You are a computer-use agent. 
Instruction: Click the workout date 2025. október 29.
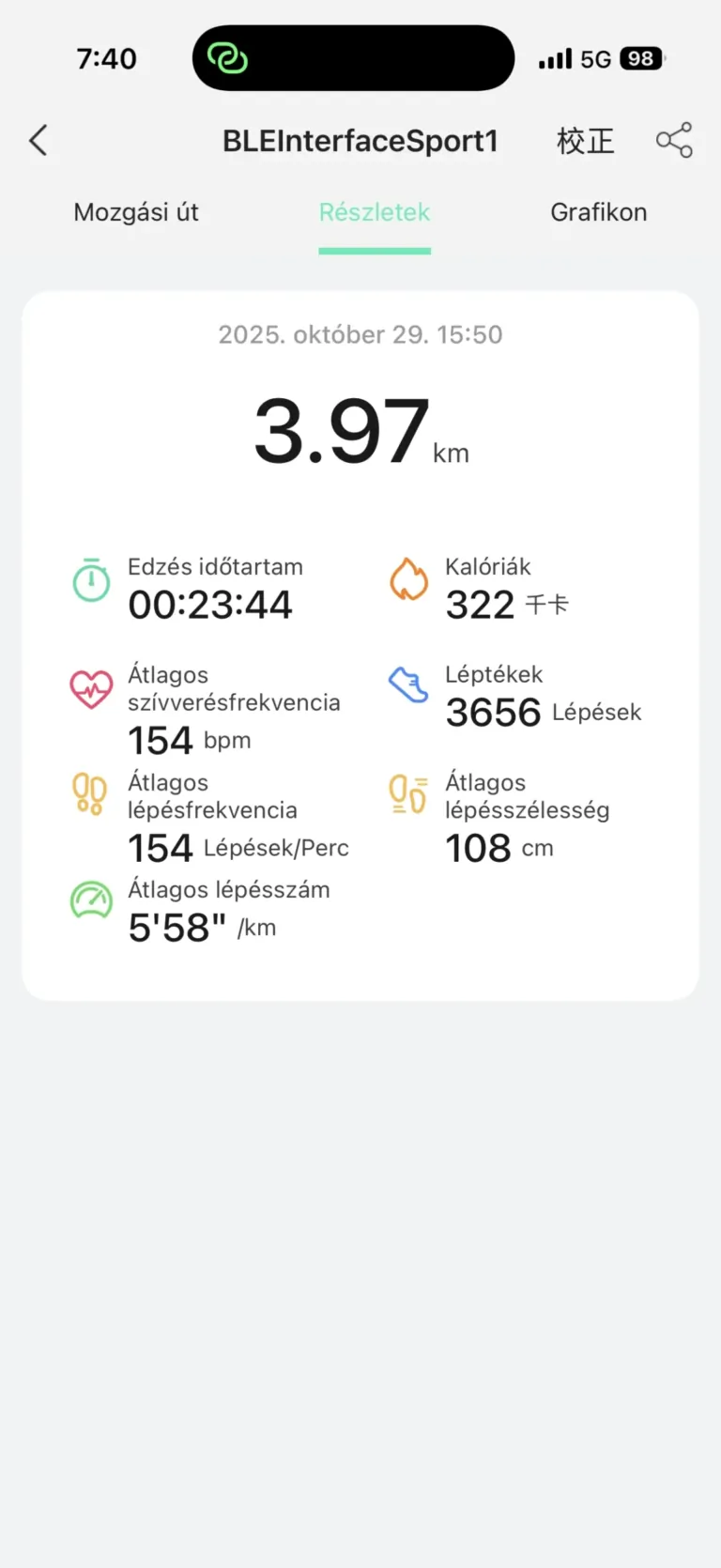[360, 334]
